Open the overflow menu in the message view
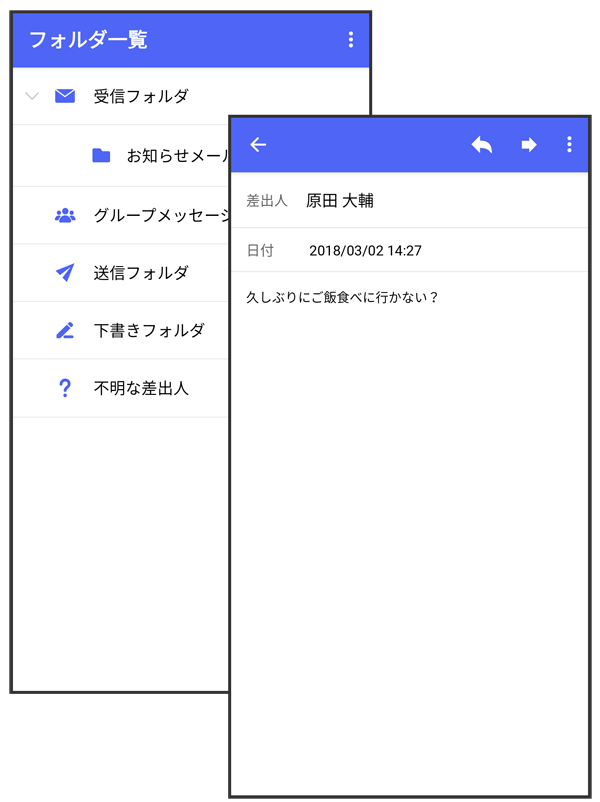Image resolution: width=600 pixels, height=802 pixels. tap(569, 145)
